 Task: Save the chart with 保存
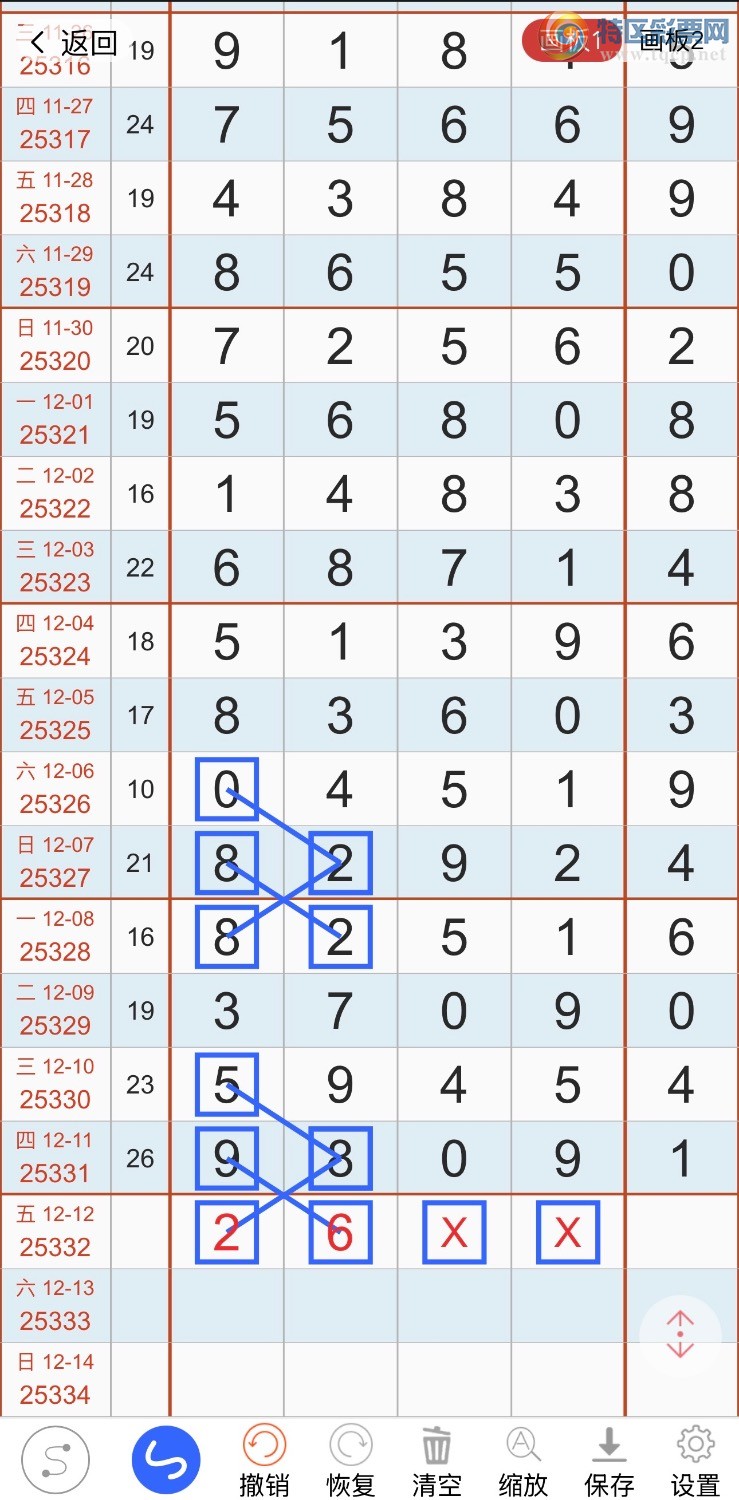coord(609,1461)
